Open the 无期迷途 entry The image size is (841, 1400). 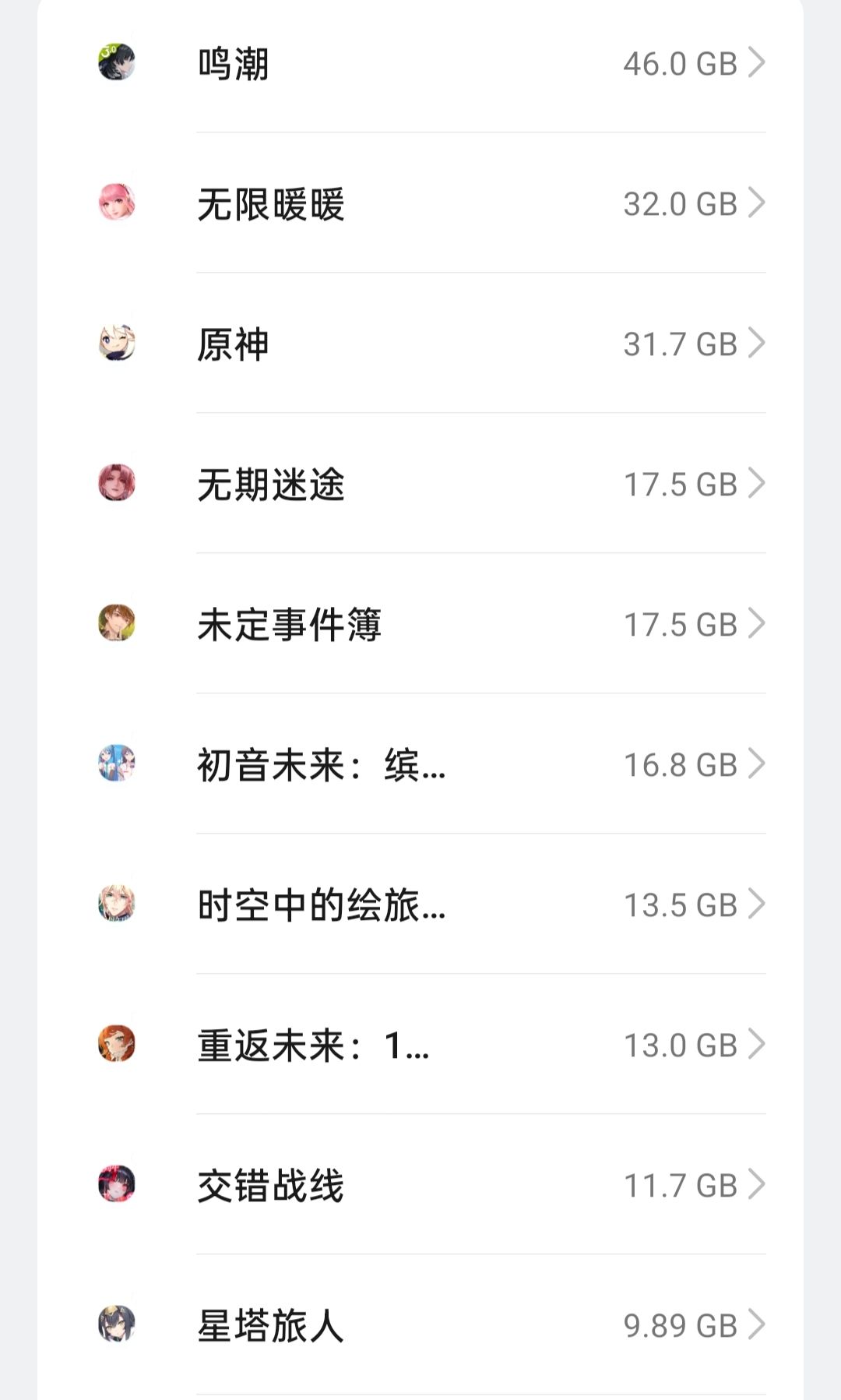pyautogui.click(x=420, y=484)
